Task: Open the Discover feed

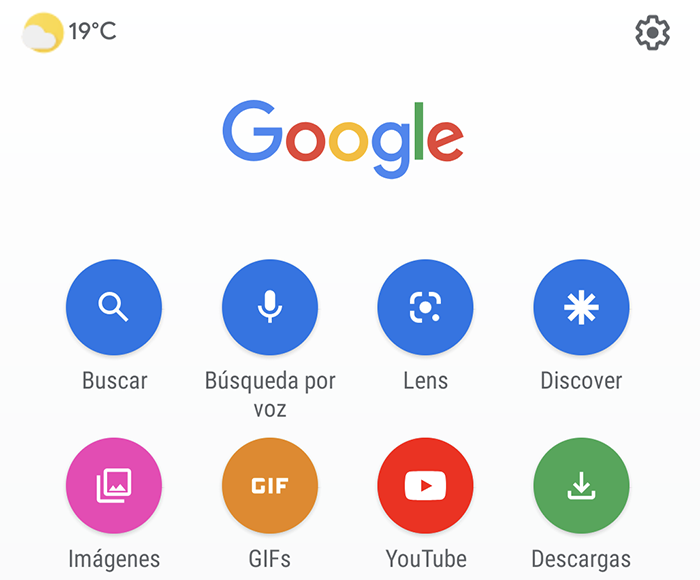Action: 581,308
